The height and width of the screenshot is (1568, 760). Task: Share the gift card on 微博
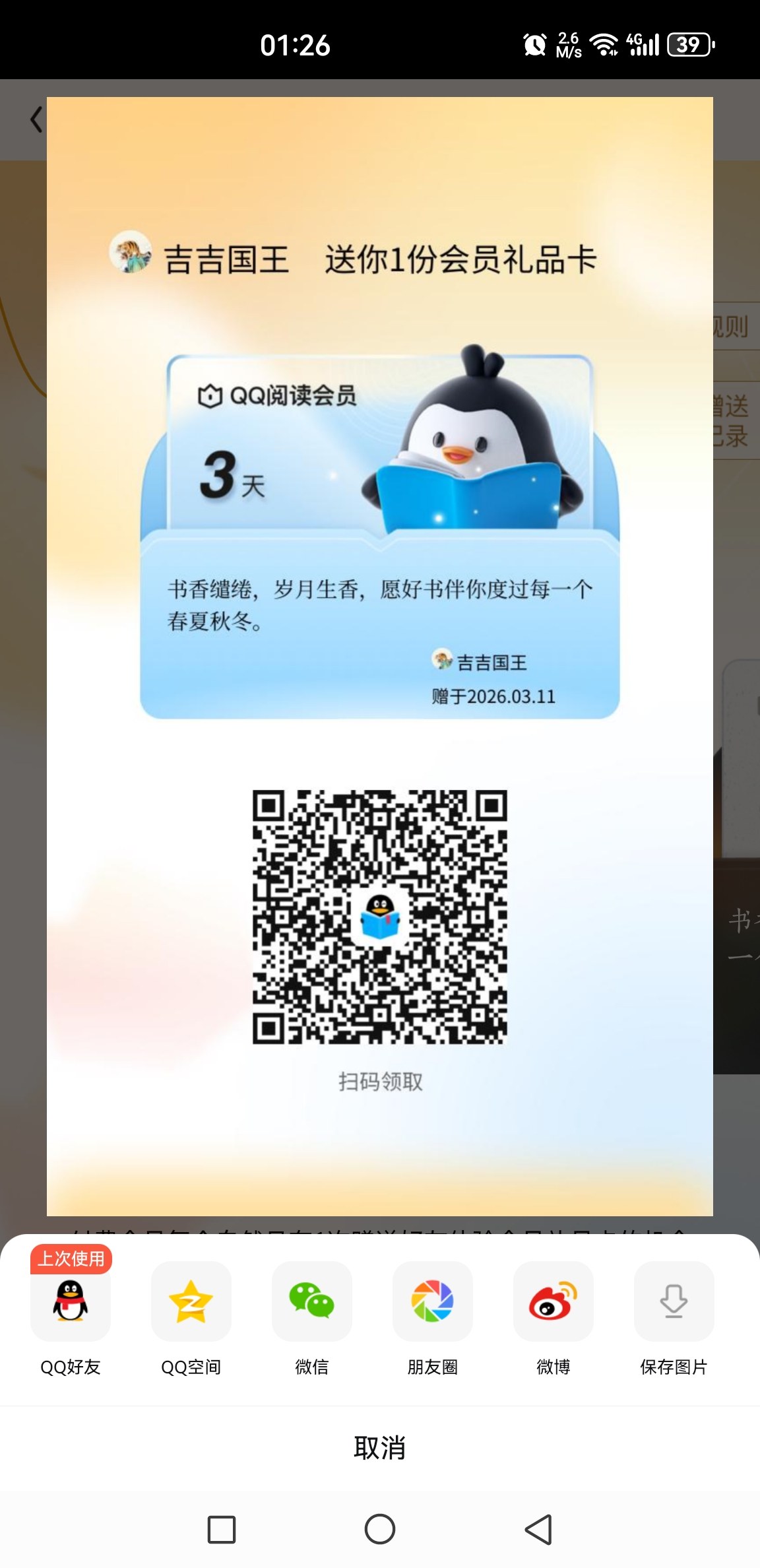pos(553,1301)
